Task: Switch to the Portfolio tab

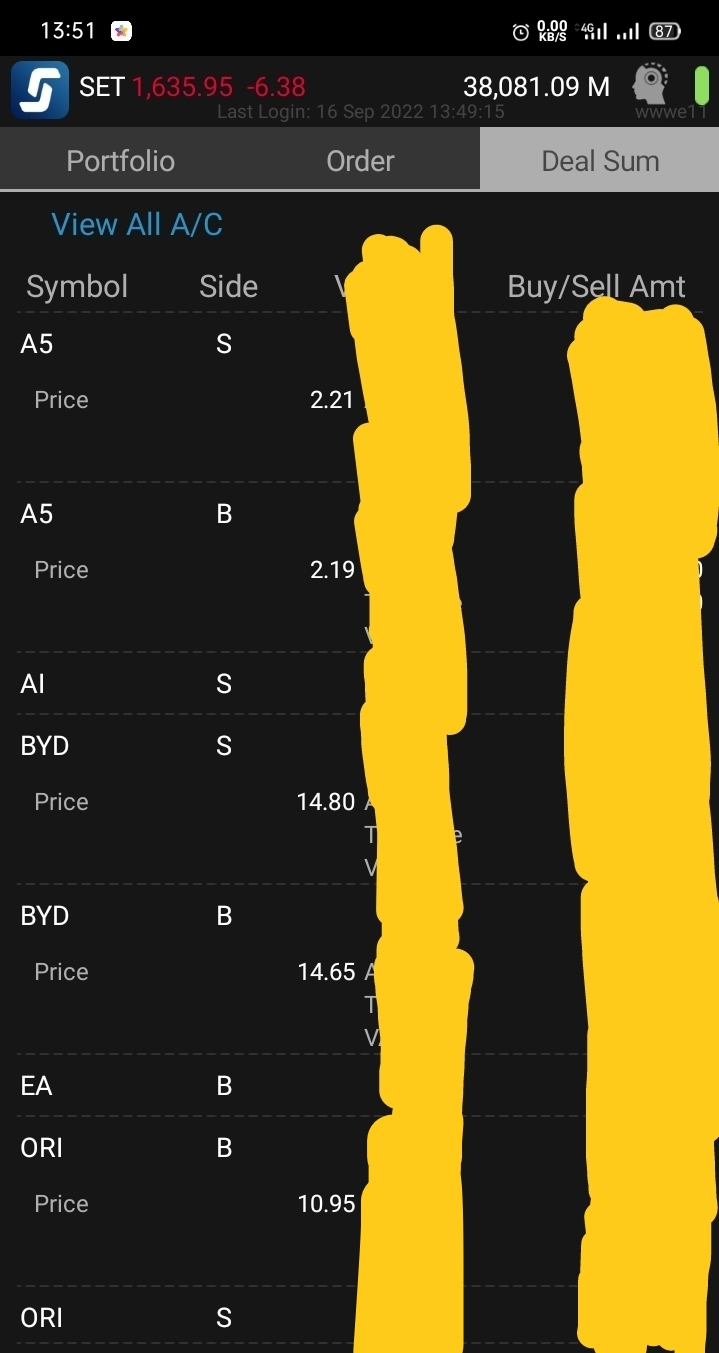Action: [x=120, y=160]
